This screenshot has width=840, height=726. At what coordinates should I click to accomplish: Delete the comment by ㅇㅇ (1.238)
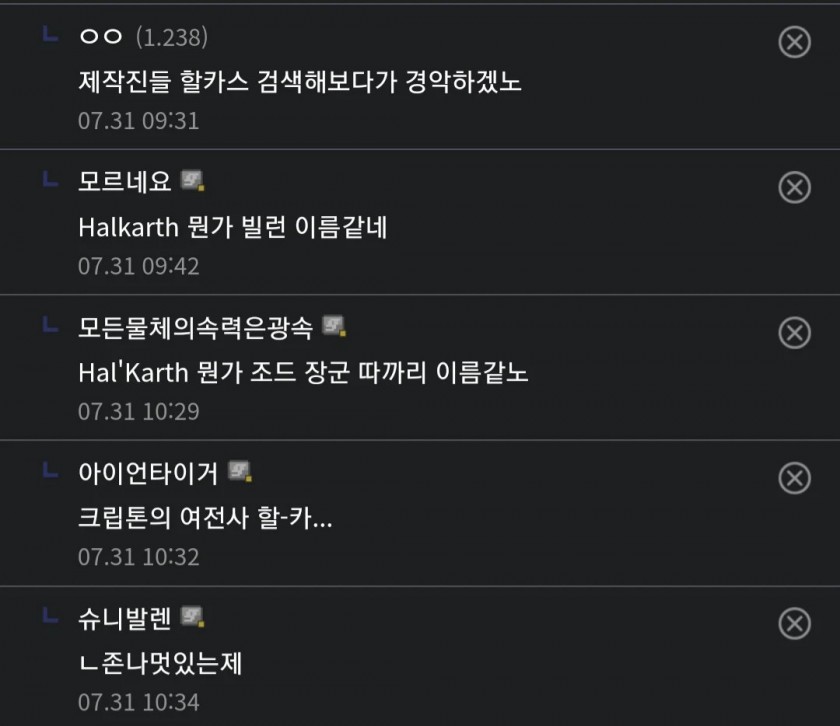pos(794,41)
